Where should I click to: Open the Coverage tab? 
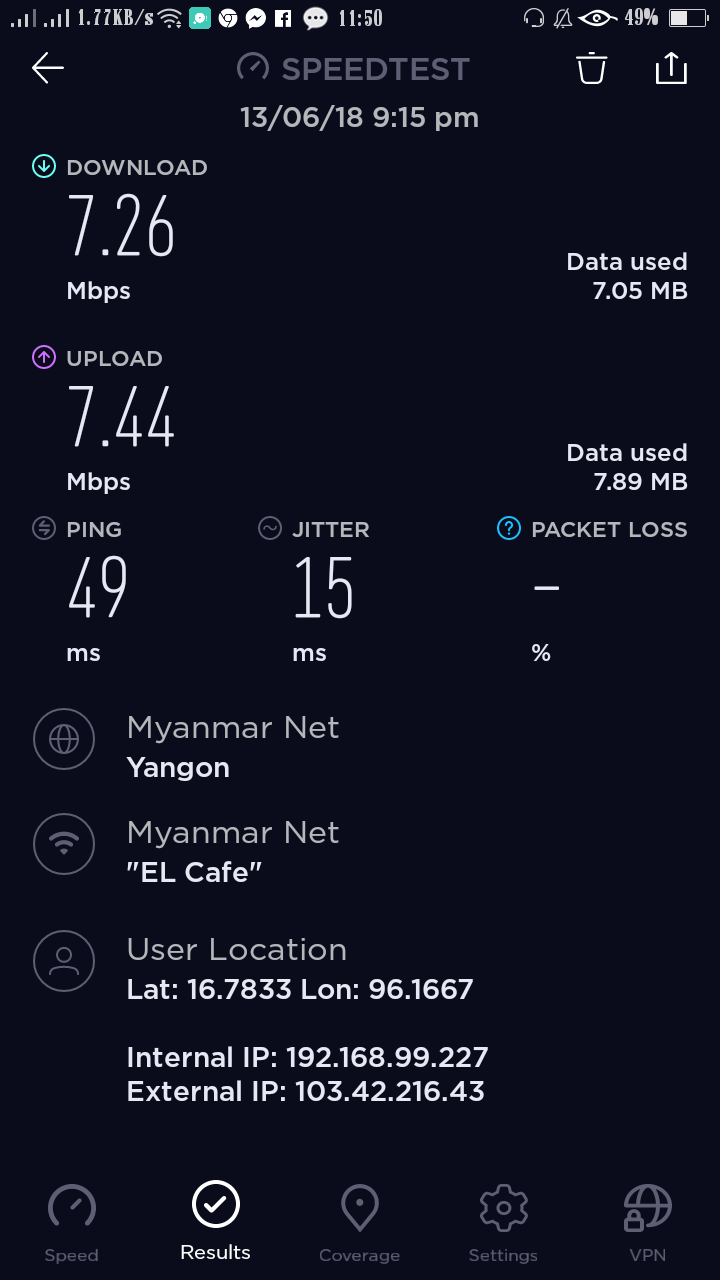tap(359, 1222)
